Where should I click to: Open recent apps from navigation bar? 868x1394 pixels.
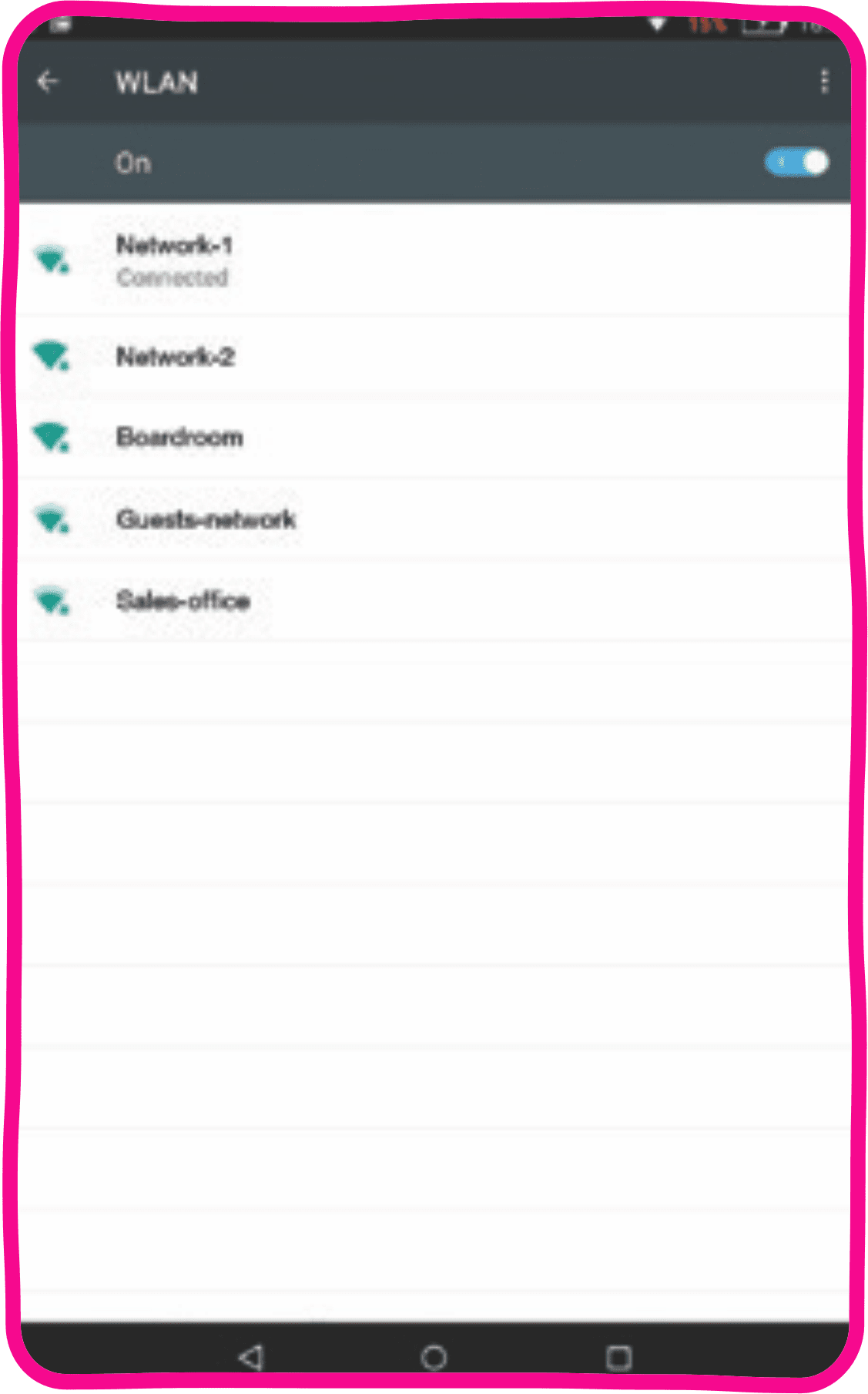(x=618, y=1357)
